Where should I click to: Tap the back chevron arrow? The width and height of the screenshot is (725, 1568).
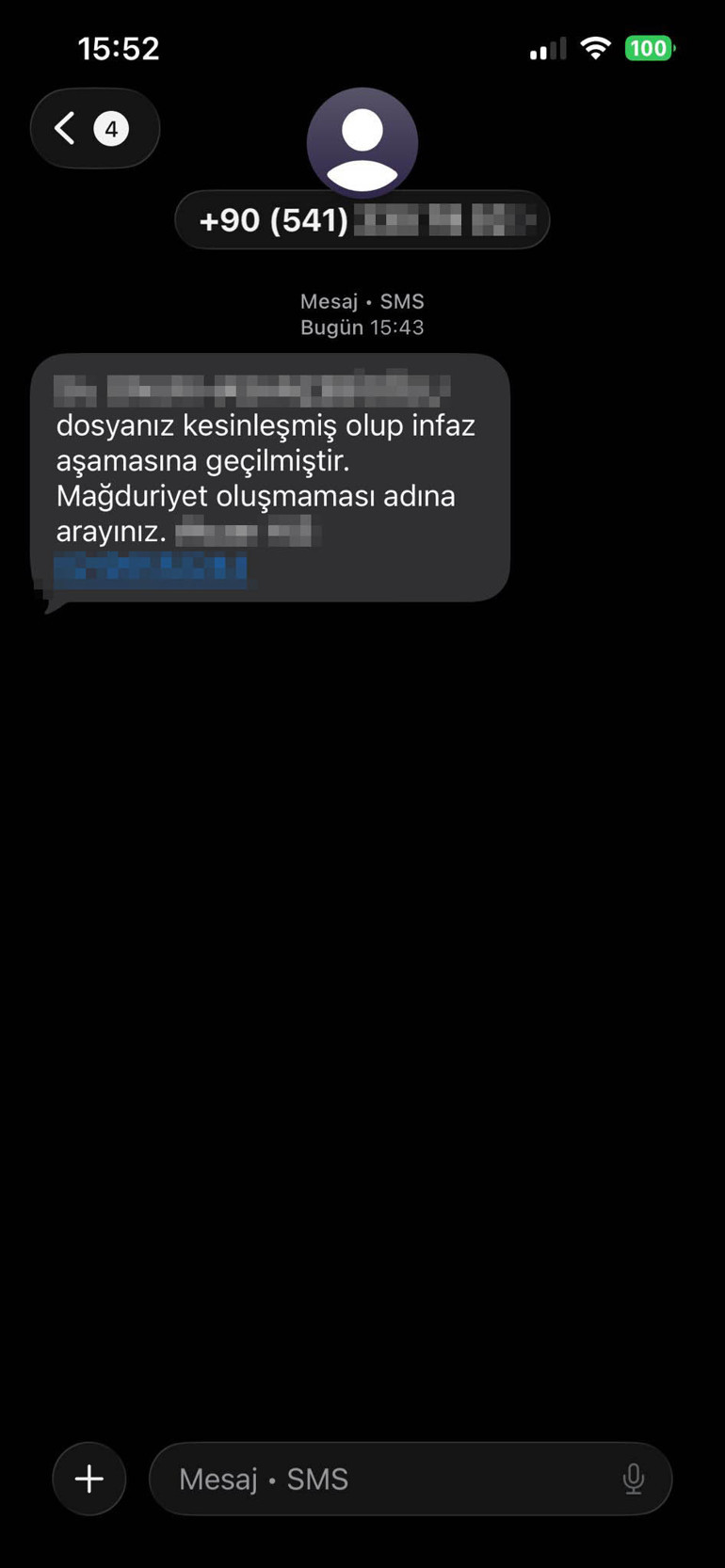click(63, 128)
